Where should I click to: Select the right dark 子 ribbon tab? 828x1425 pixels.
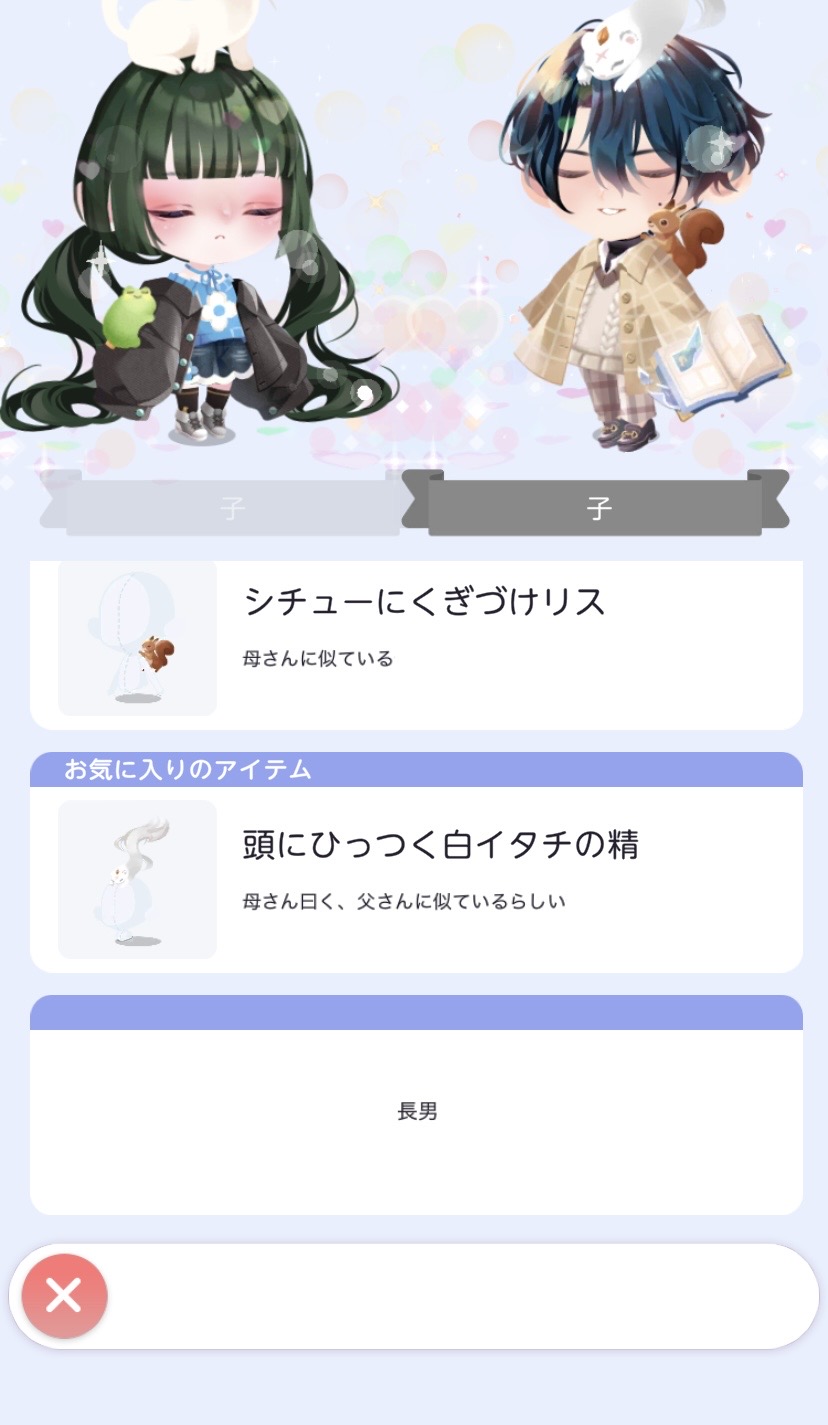597,509
